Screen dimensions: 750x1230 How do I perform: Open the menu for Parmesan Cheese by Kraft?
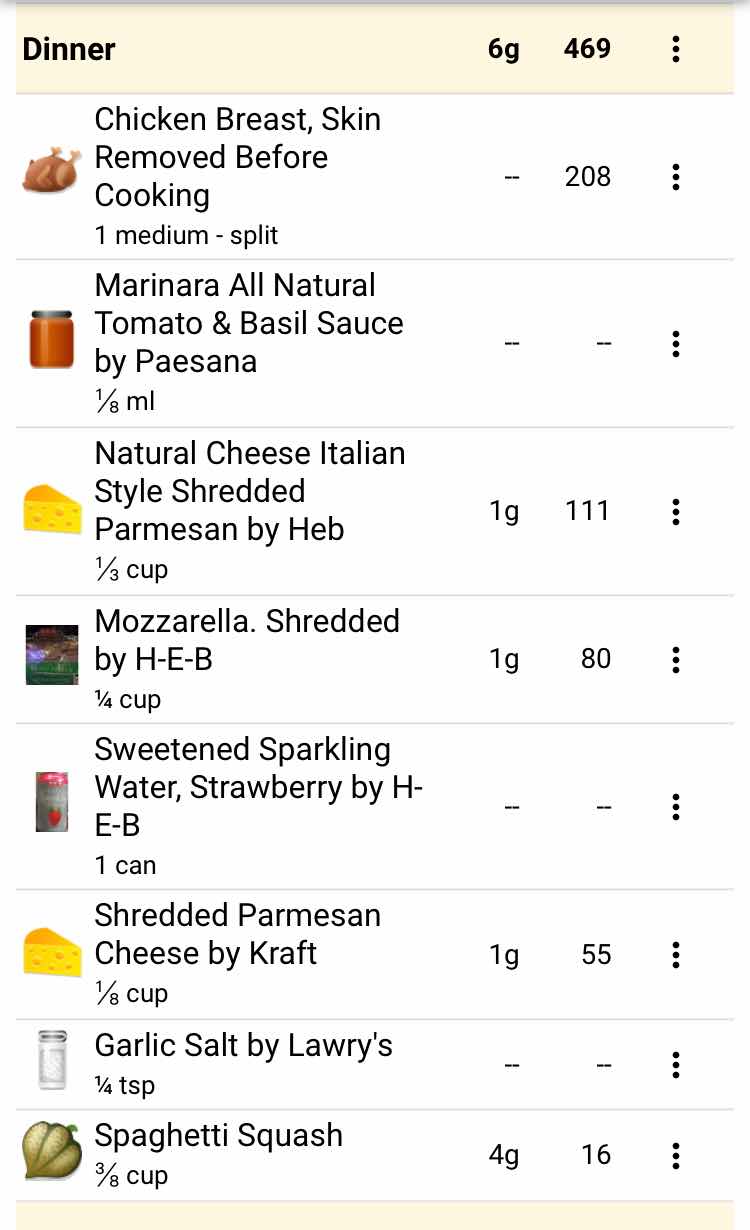click(676, 954)
